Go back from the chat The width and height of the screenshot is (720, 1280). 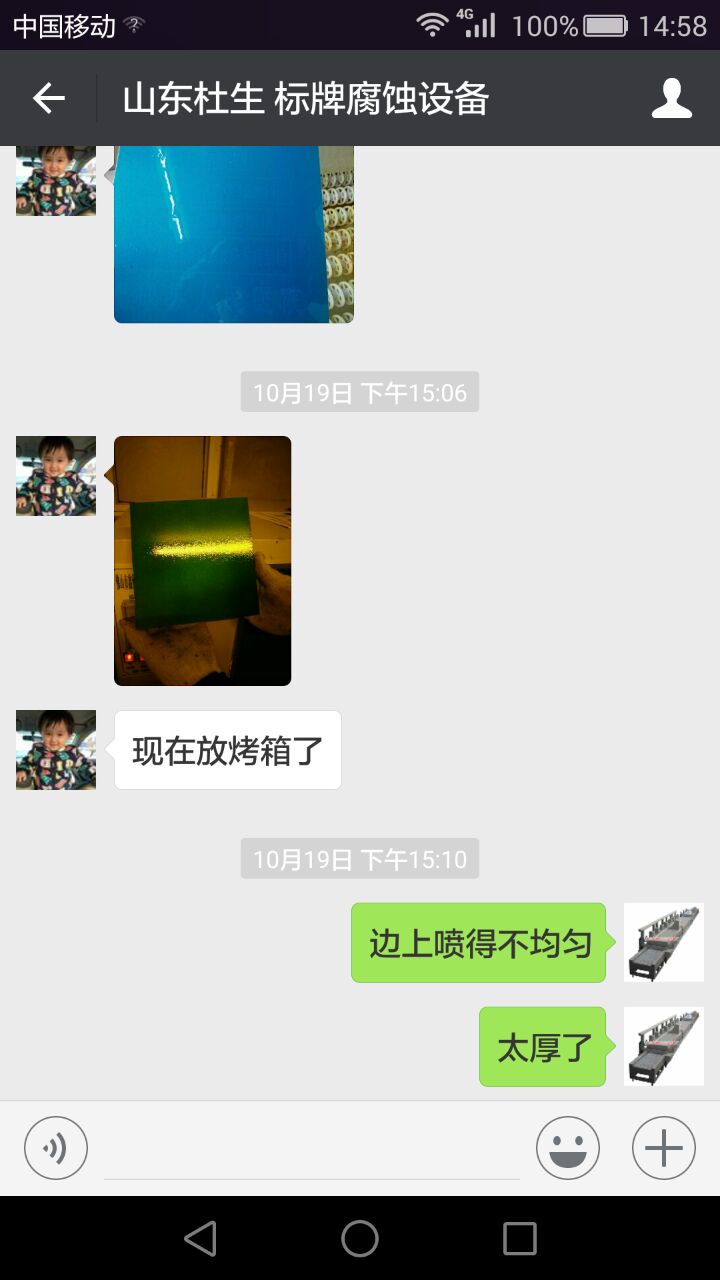click(x=48, y=98)
